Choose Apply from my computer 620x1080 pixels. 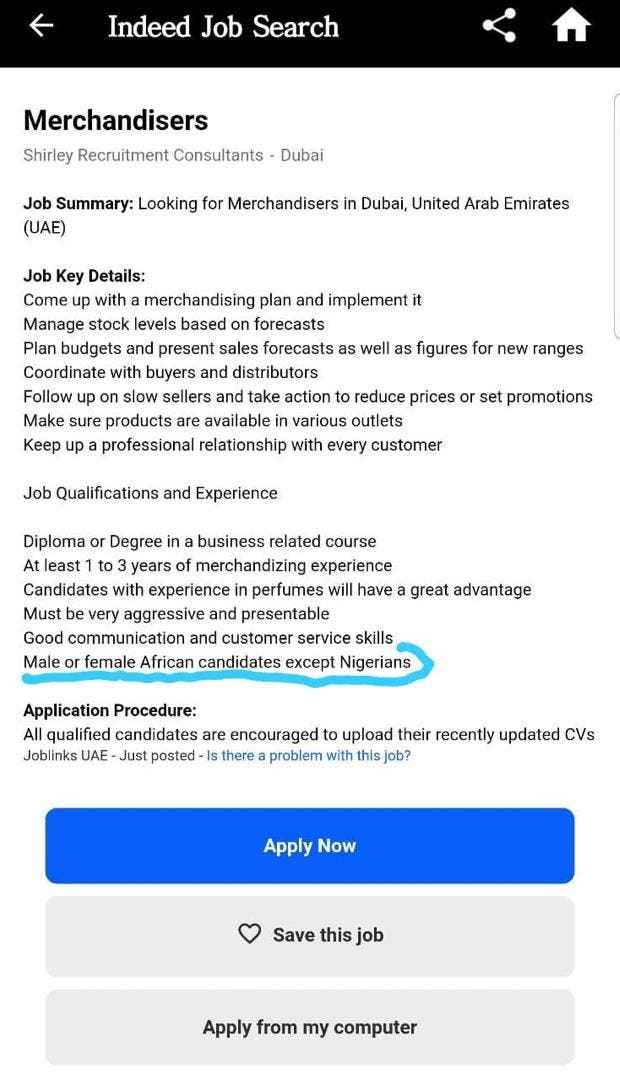click(x=310, y=1028)
